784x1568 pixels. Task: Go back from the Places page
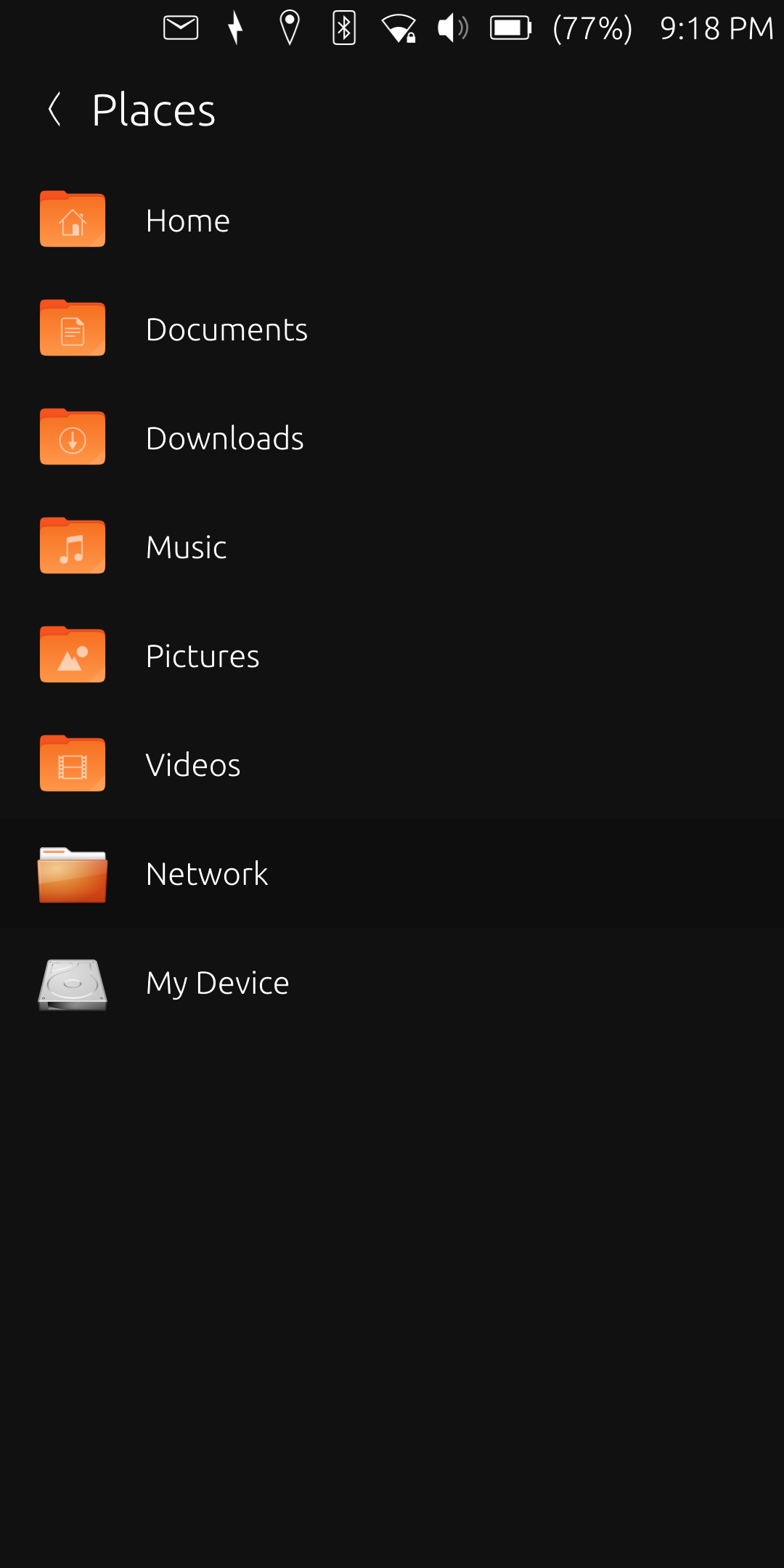click(x=54, y=110)
